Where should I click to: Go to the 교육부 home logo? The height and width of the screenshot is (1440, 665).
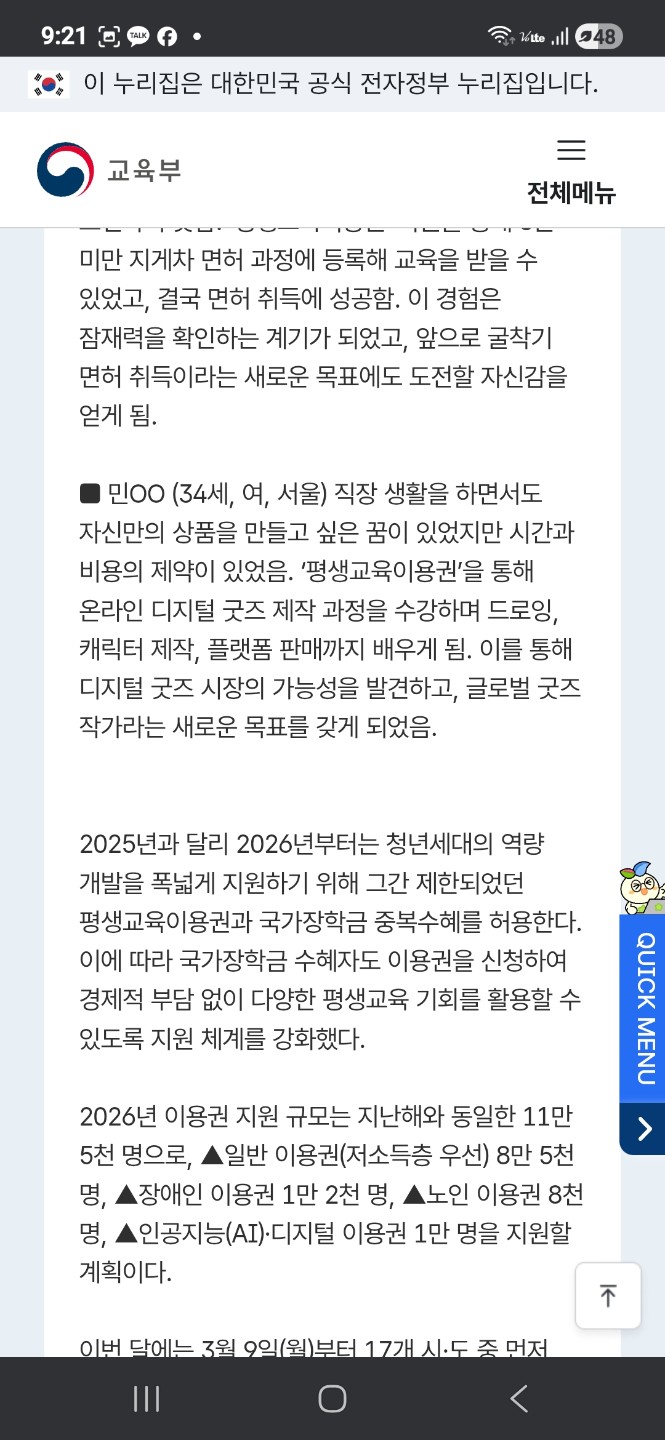pyautogui.click(x=110, y=169)
